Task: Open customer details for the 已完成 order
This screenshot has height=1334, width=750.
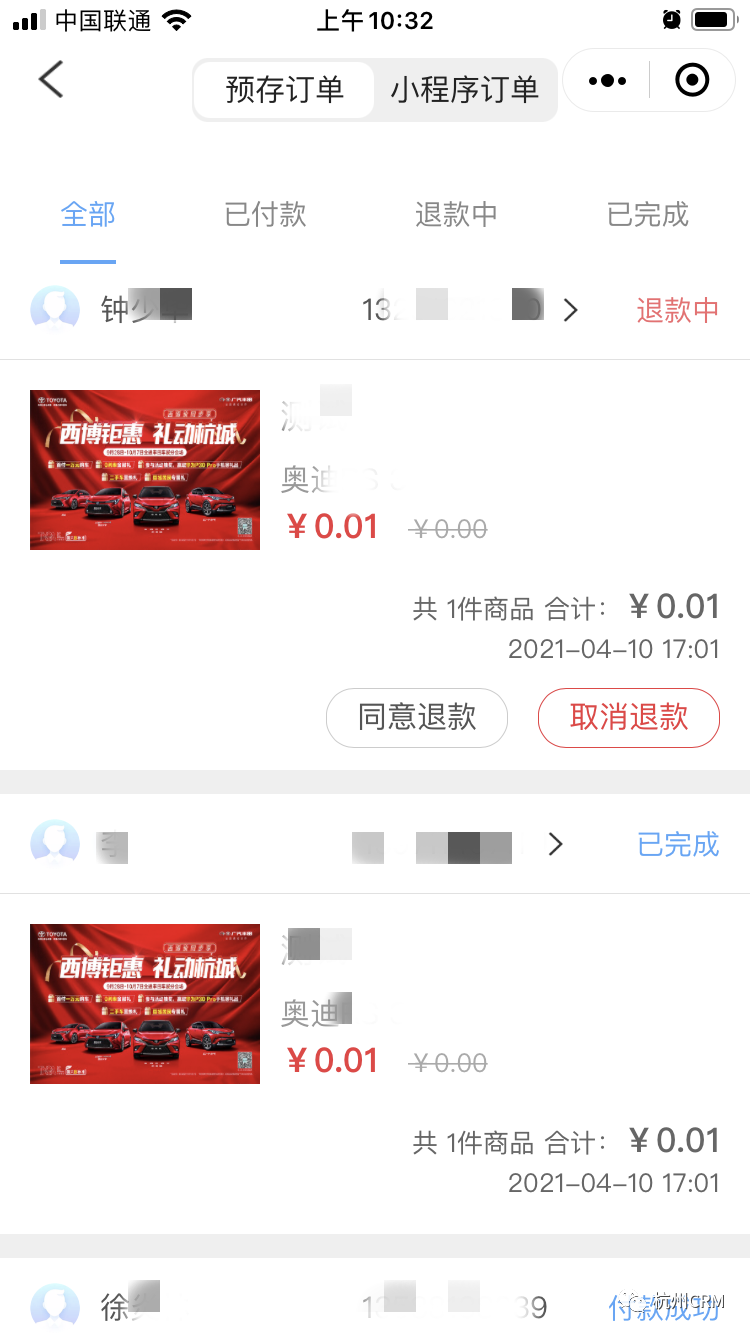Action: pos(375,845)
